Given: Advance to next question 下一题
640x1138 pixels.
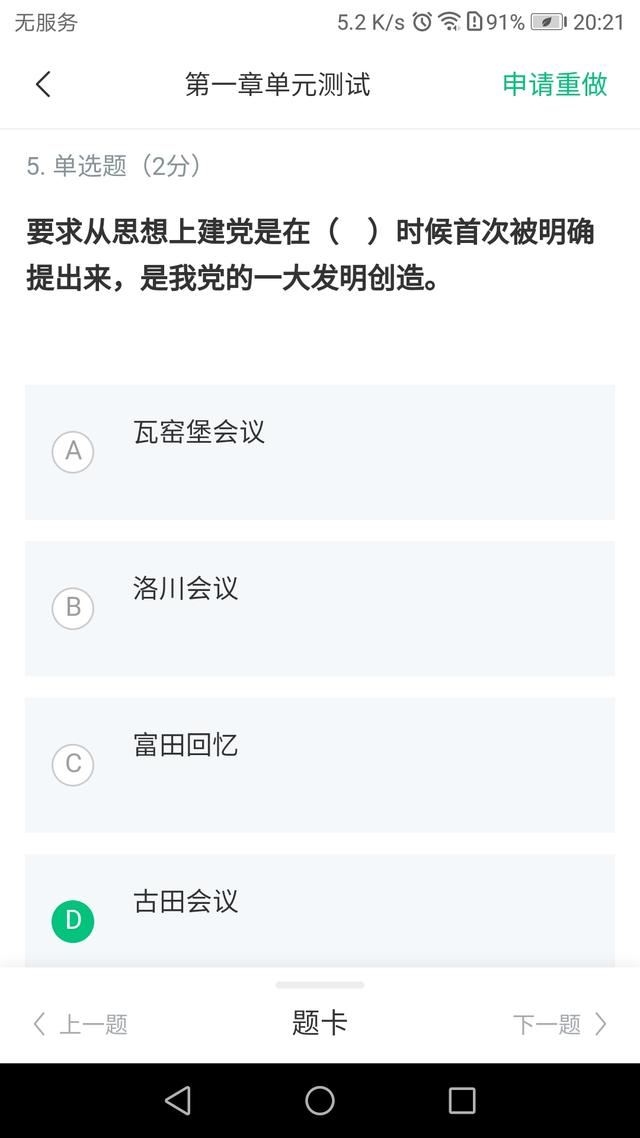Looking at the screenshot, I should pos(559,1024).
